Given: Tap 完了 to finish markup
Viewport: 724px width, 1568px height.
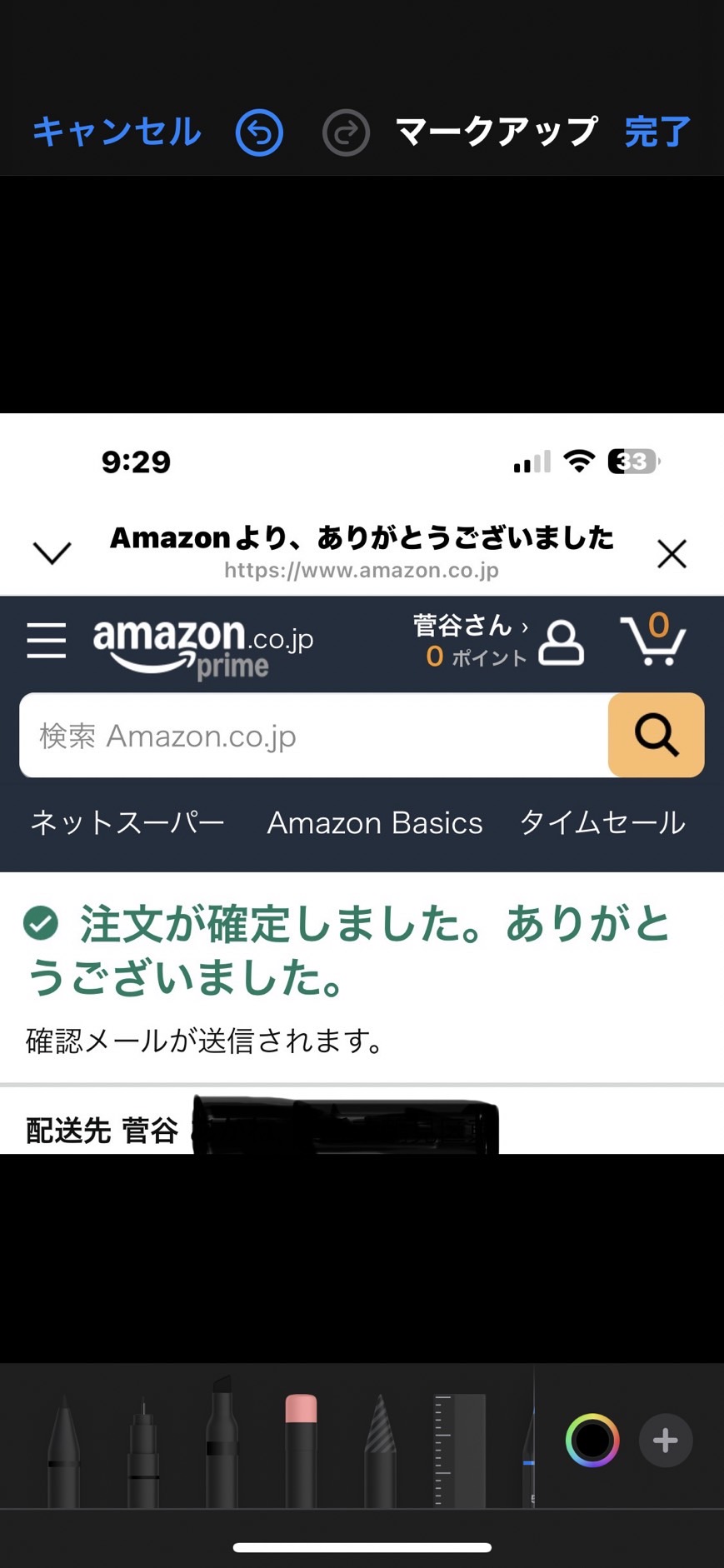Looking at the screenshot, I should pos(657,132).
